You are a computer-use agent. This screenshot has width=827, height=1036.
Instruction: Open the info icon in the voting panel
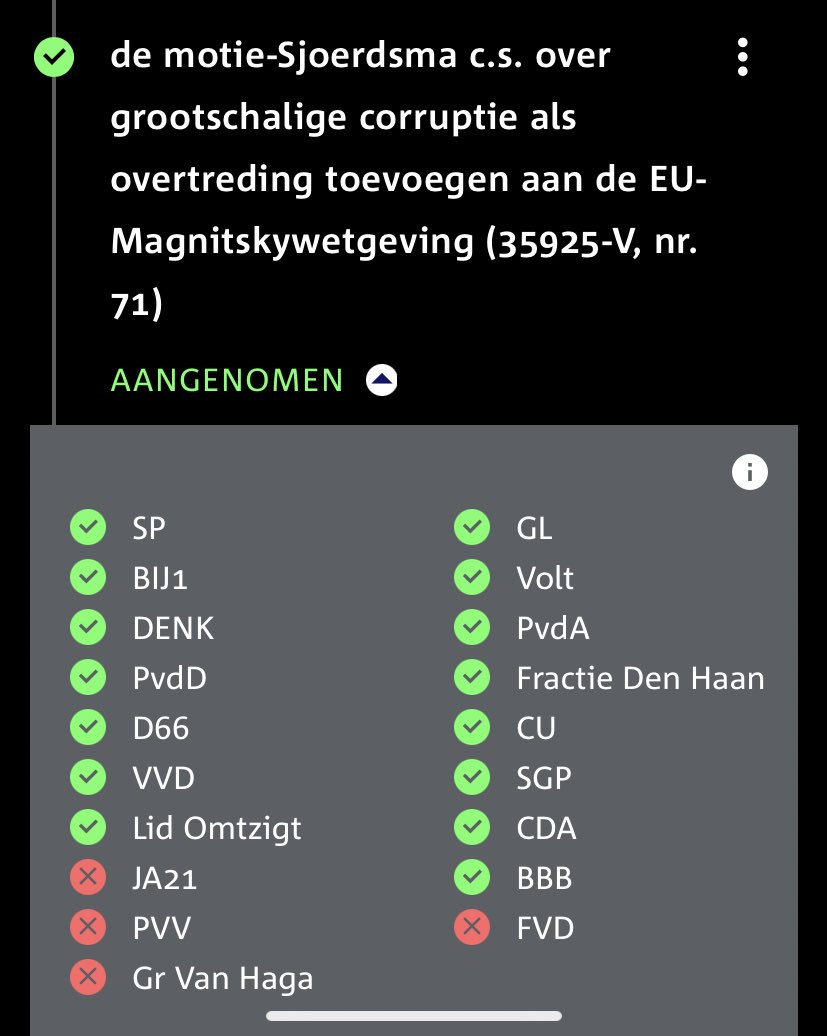750,472
